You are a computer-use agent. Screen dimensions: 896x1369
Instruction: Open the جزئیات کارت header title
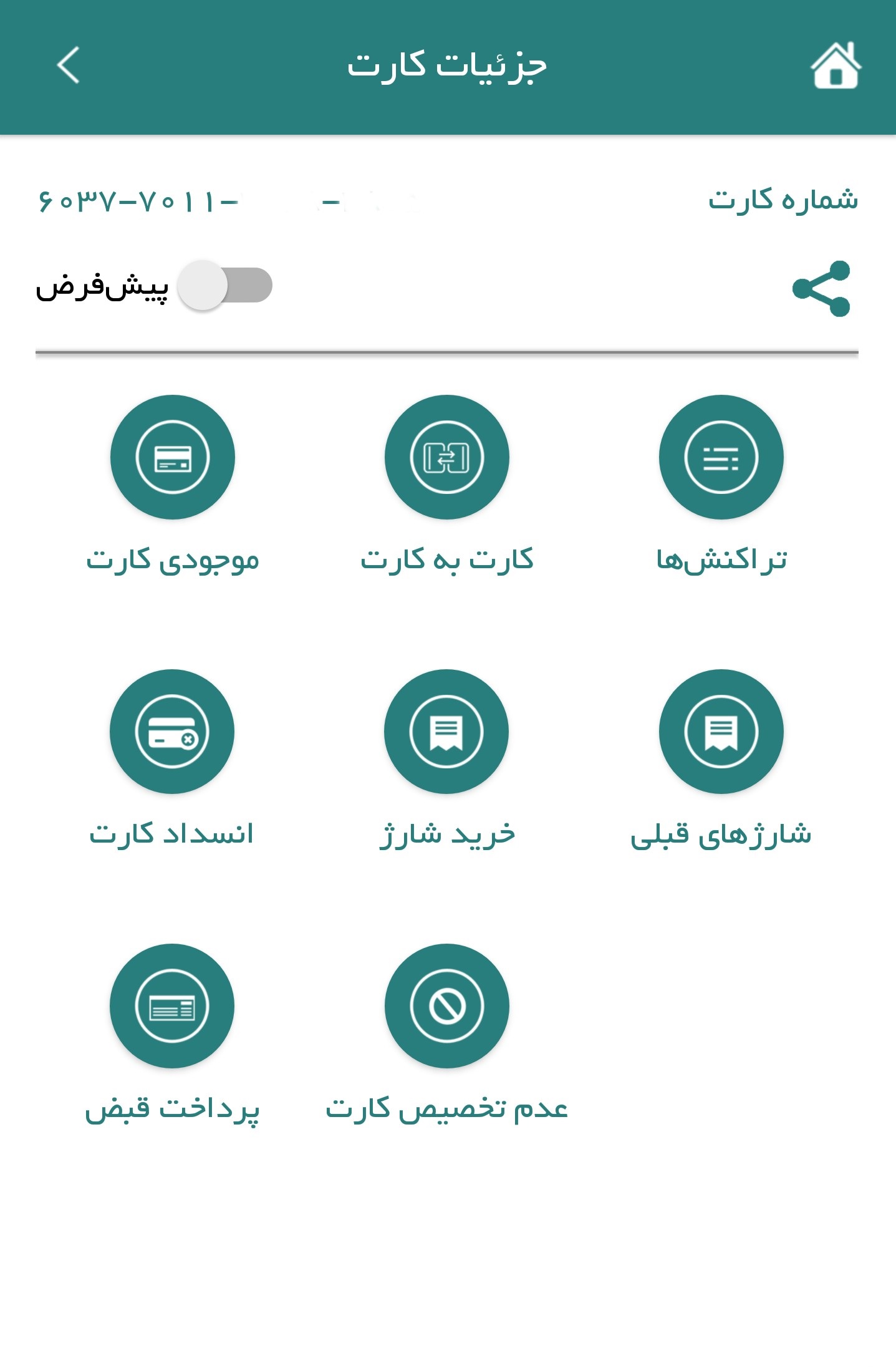point(448,67)
